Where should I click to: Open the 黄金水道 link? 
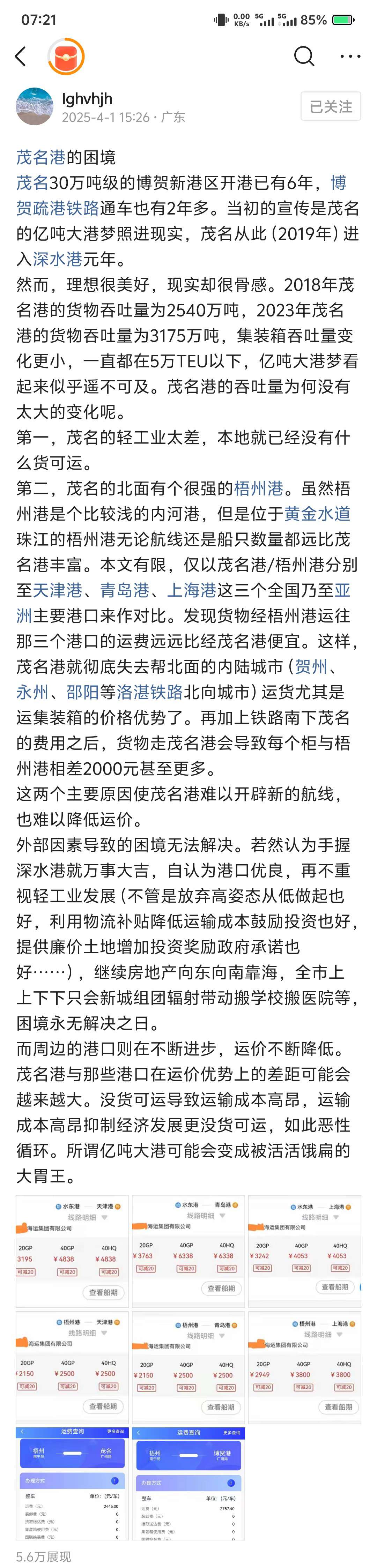(317, 514)
